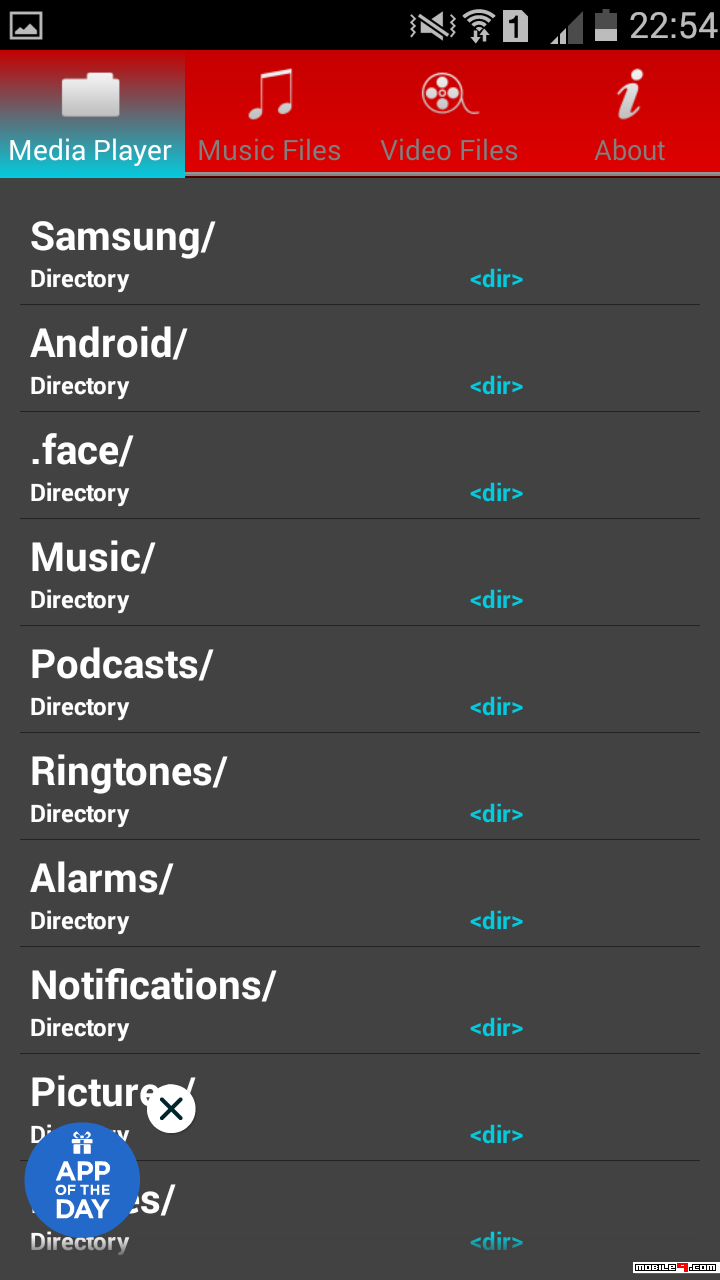
Task: Switch to the Music Files tab
Action: point(270,114)
